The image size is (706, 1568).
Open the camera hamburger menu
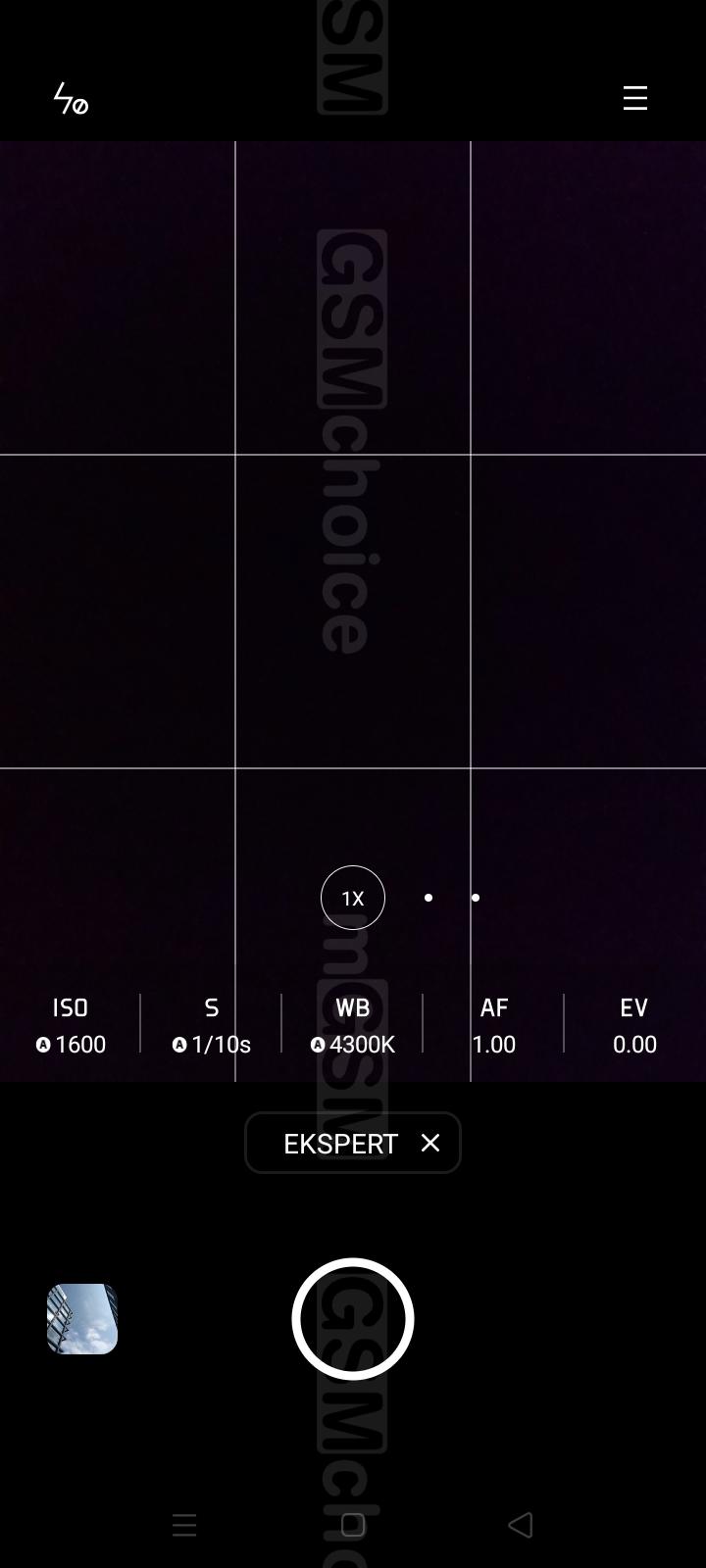coord(634,98)
